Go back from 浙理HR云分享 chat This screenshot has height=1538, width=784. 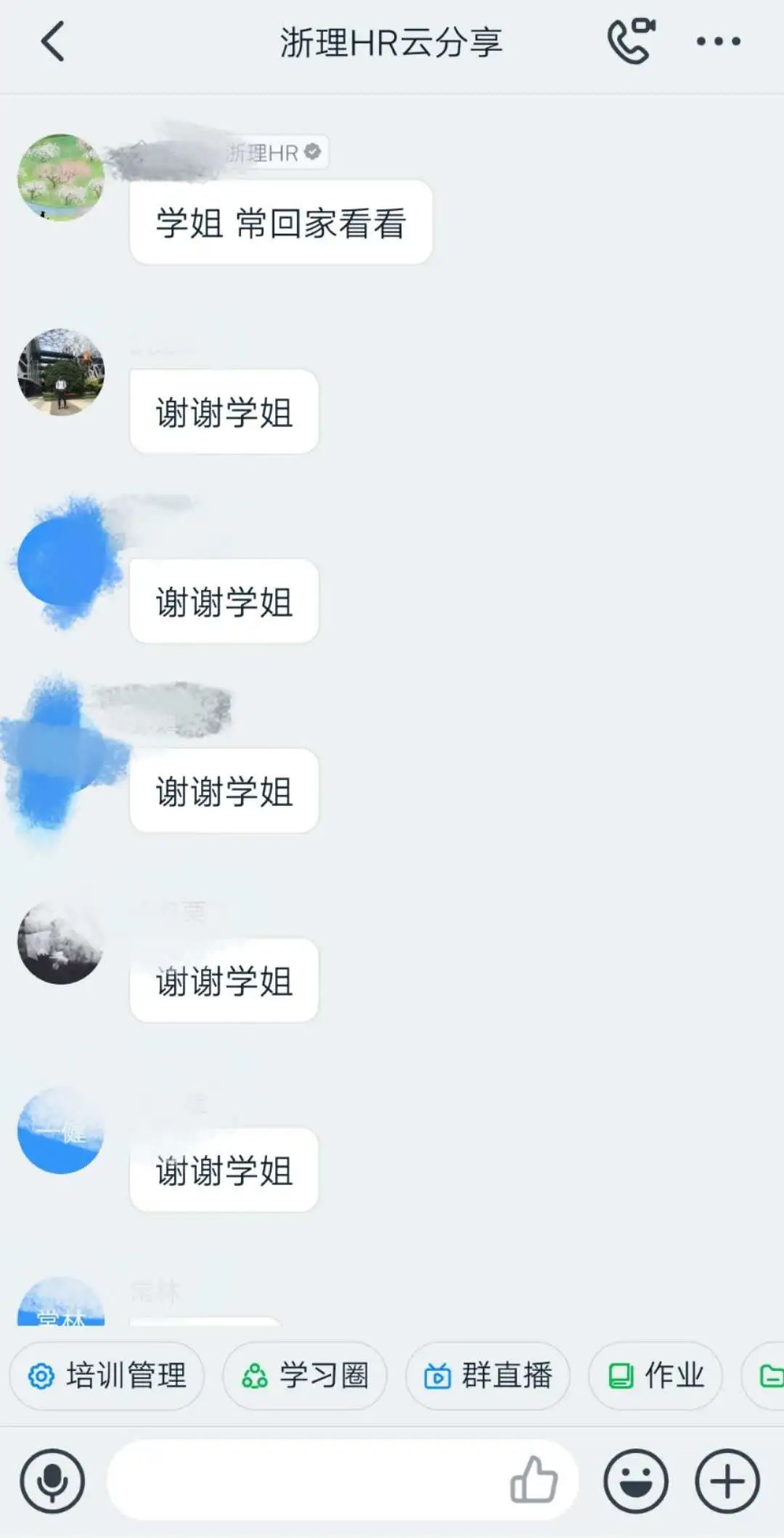pos(52,41)
